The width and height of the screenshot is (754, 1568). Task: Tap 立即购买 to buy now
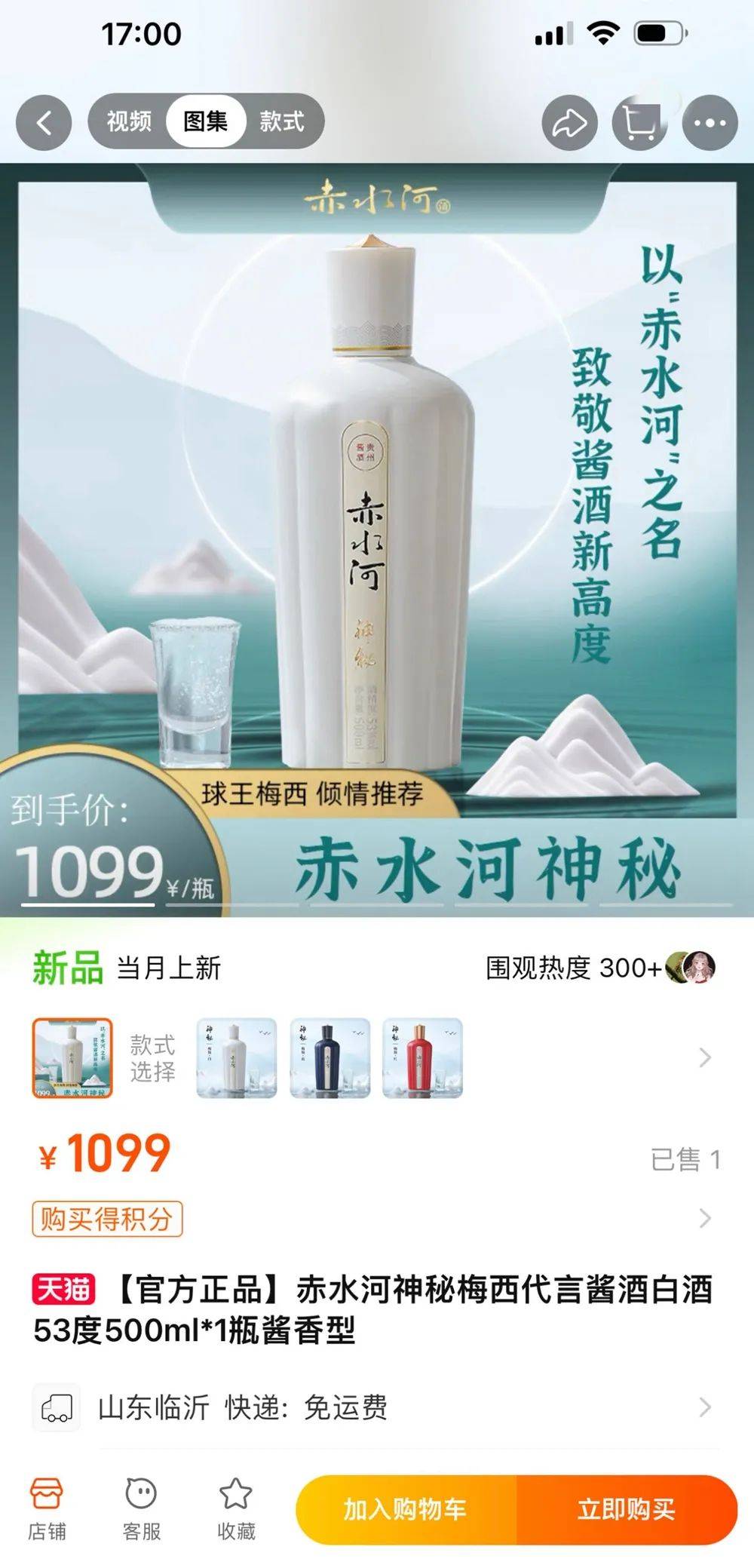click(x=626, y=1509)
